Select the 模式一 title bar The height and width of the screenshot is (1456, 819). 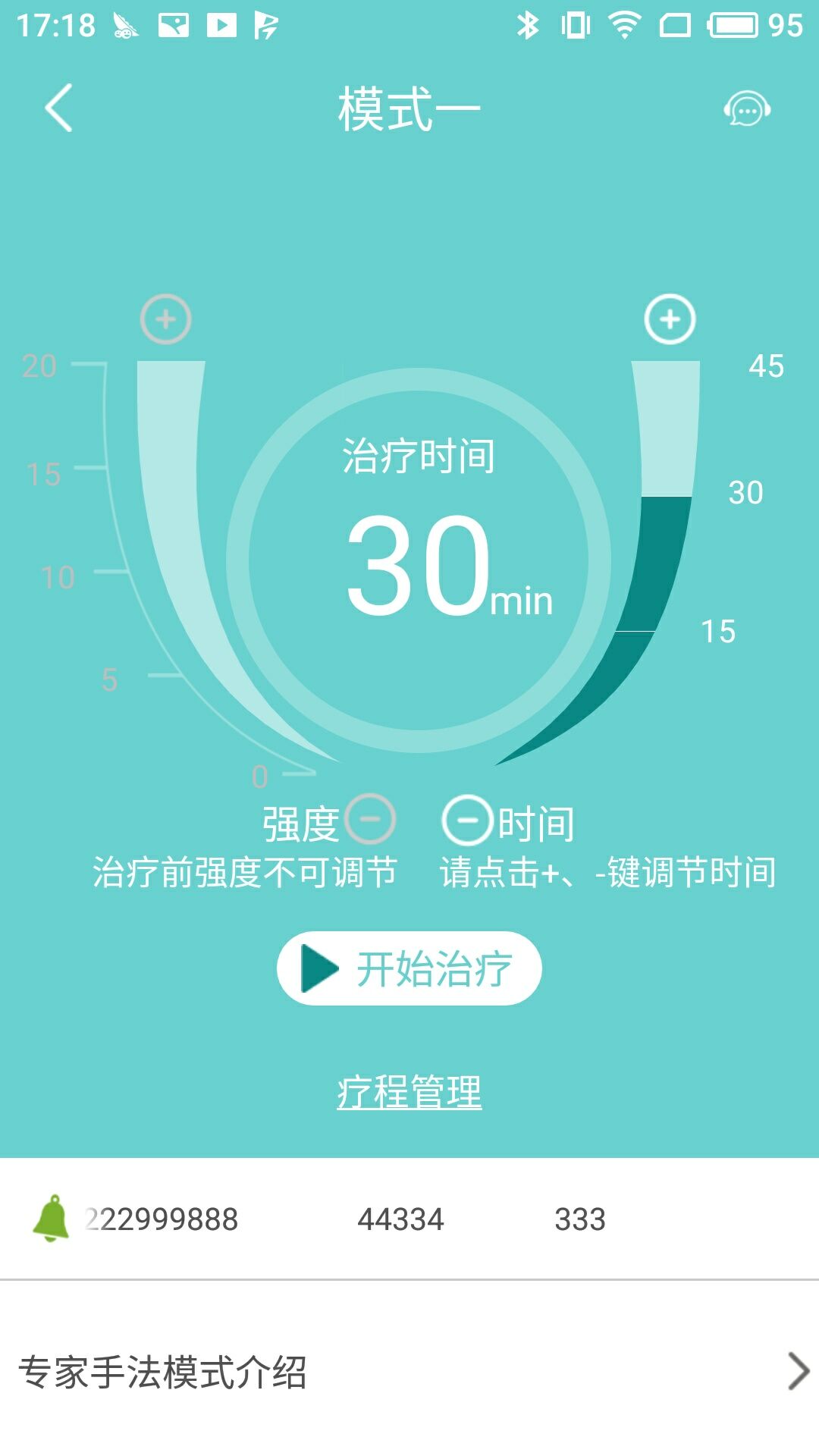409,106
